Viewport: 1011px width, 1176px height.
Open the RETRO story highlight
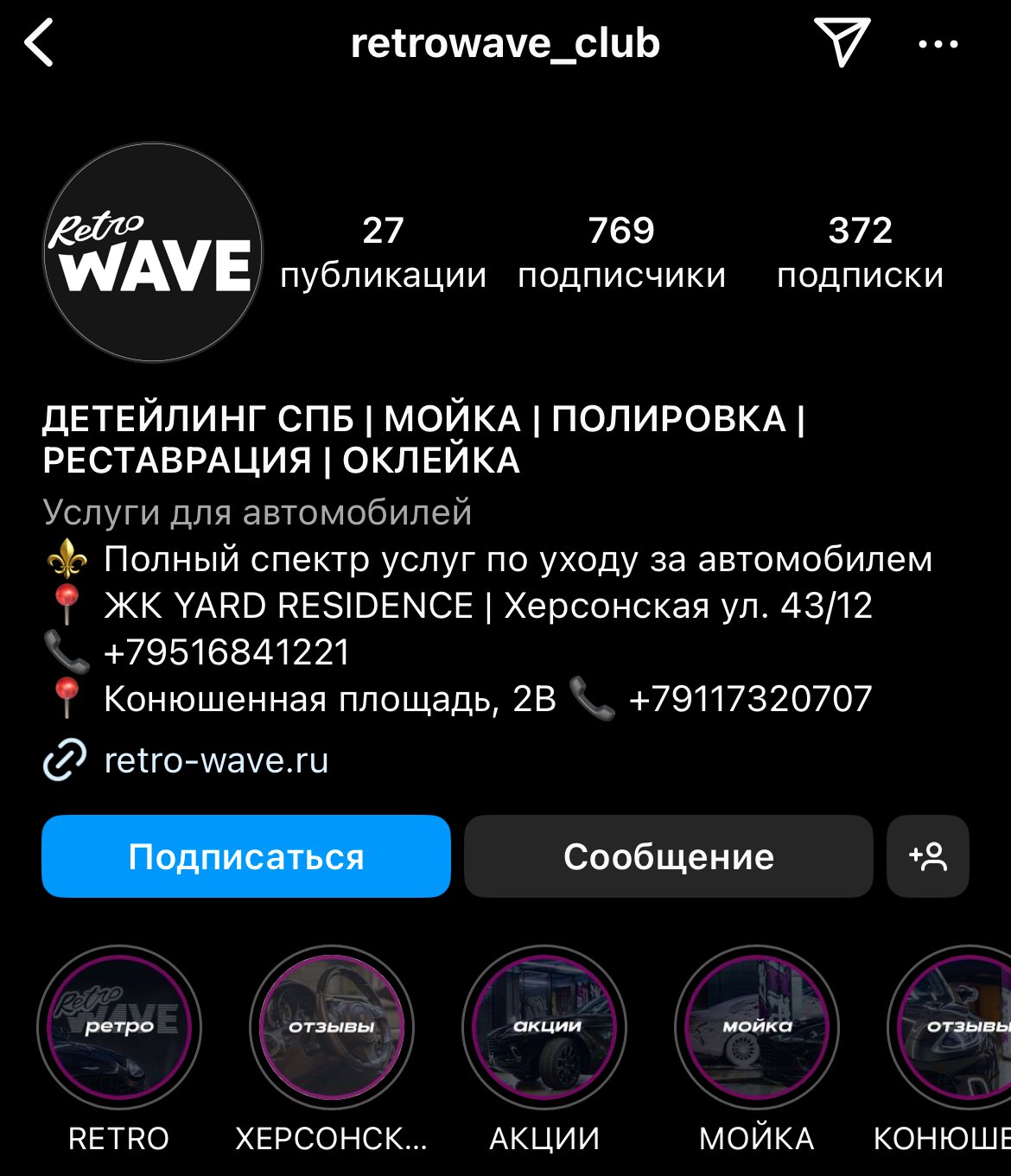point(119,1027)
